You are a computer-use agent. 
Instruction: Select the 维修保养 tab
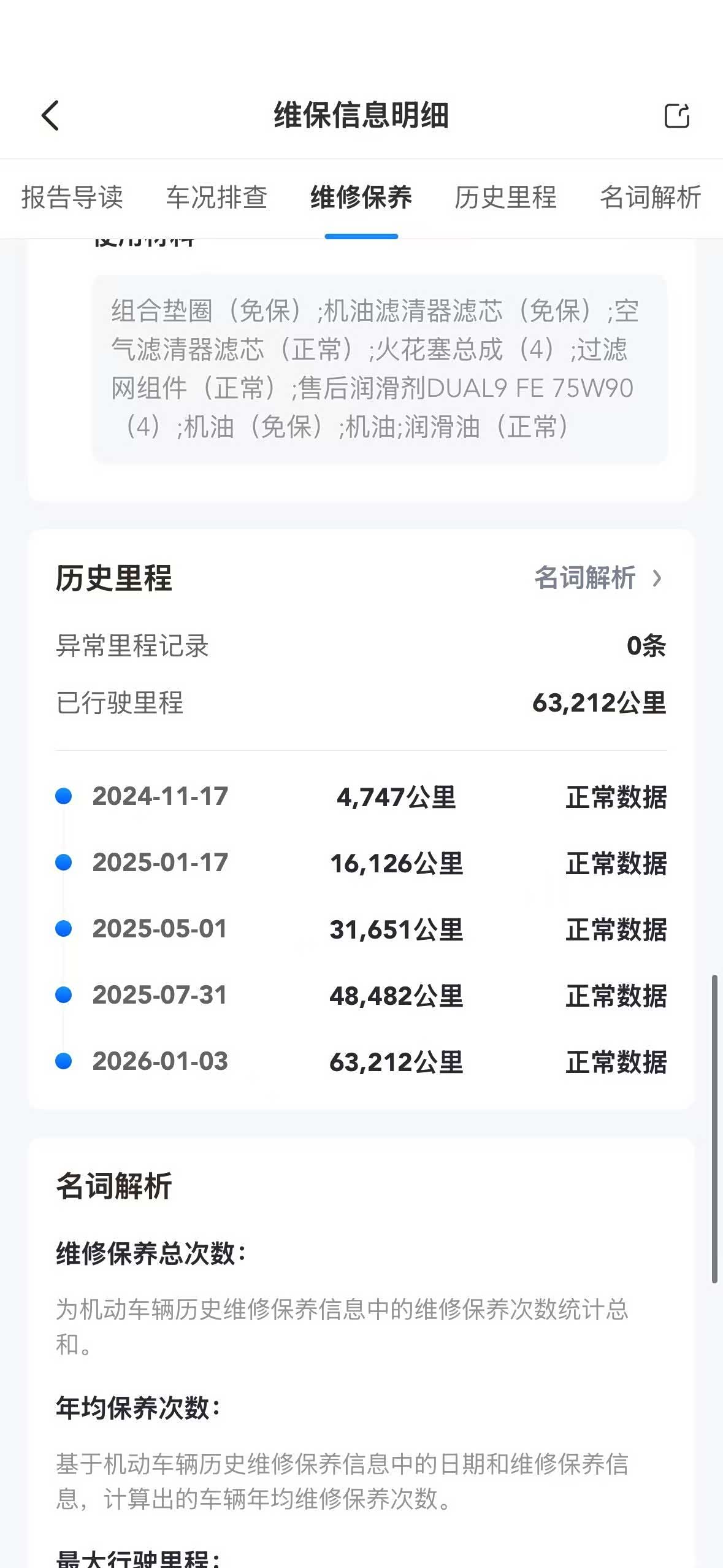click(361, 198)
